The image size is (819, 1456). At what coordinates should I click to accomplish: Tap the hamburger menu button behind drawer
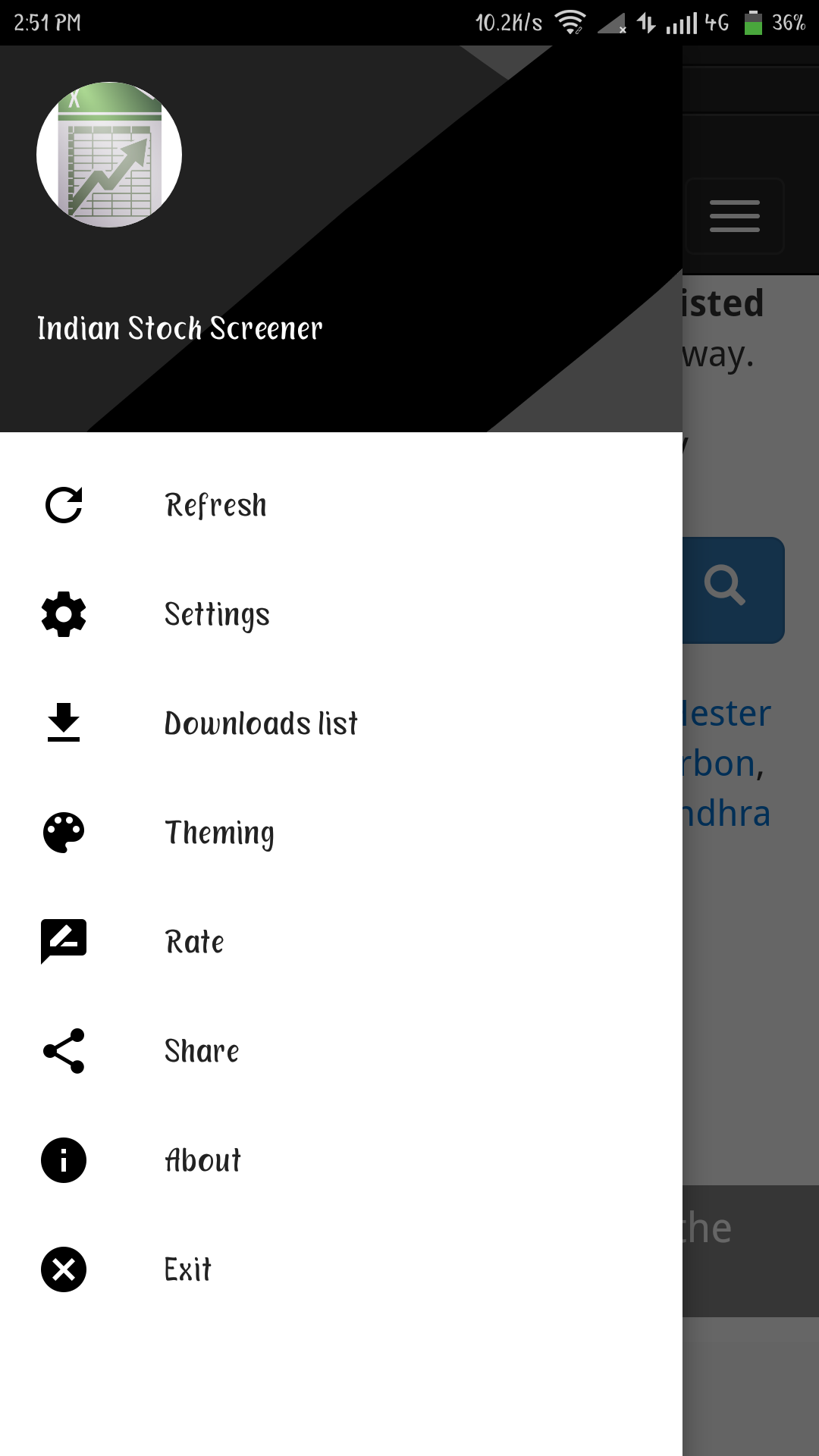[734, 216]
